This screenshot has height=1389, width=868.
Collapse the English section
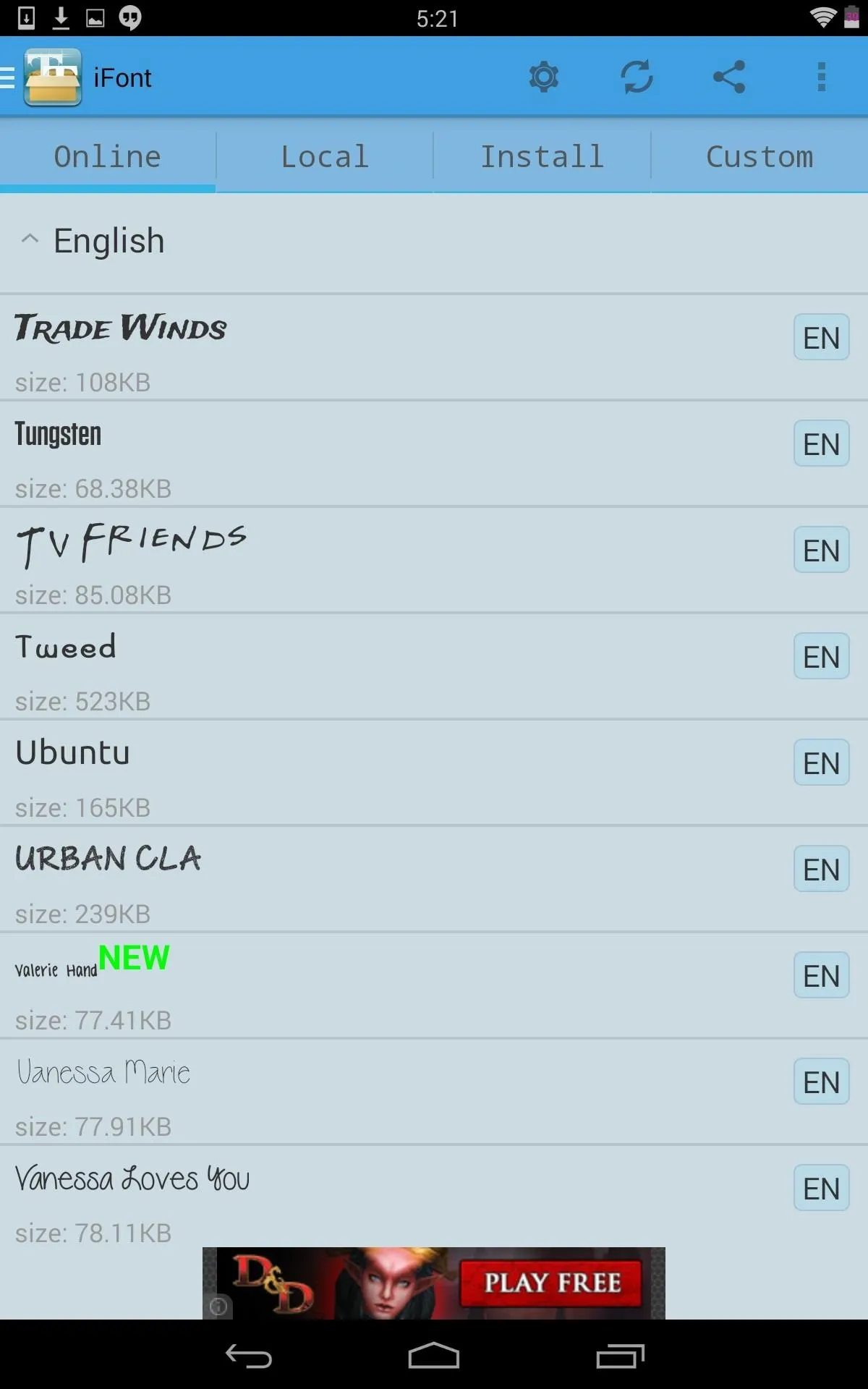(434, 242)
